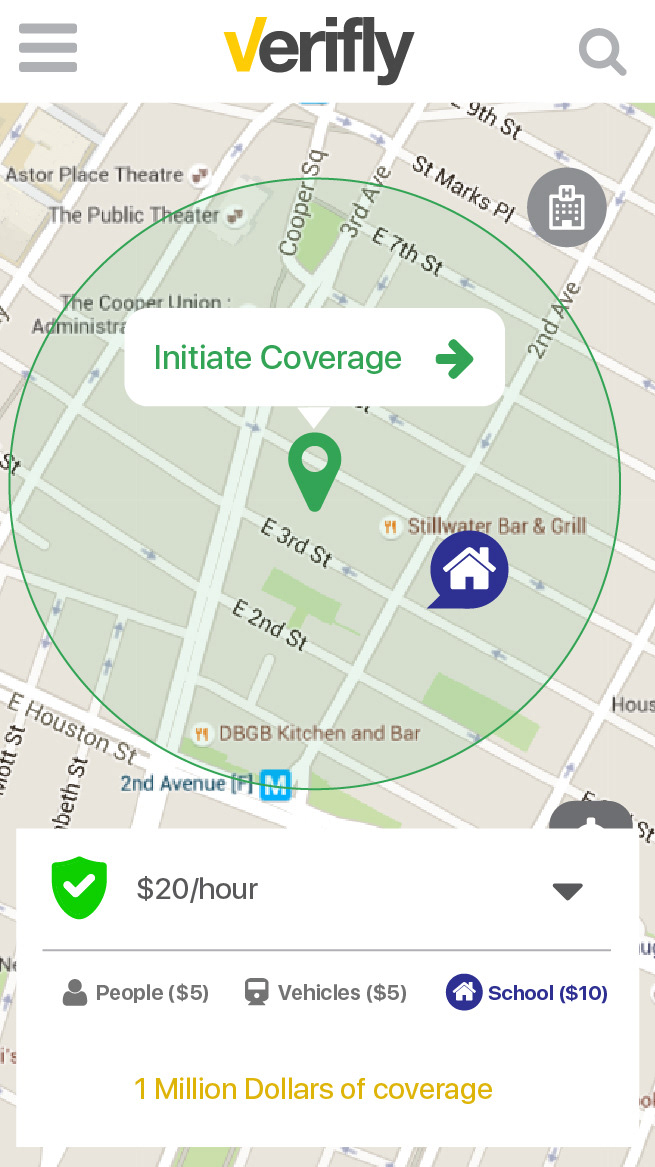Select Vehicles ($5) coverage option
This screenshot has height=1167, width=655.
click(x=325, y=993)
